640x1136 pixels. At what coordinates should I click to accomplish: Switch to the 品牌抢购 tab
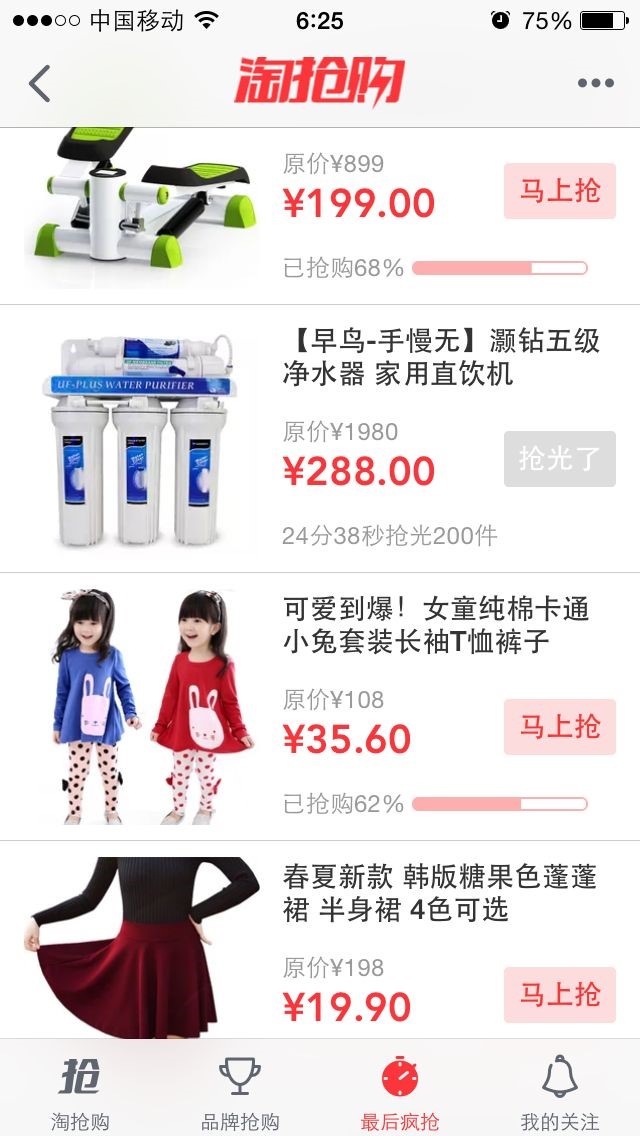(x=240, y=1090)
